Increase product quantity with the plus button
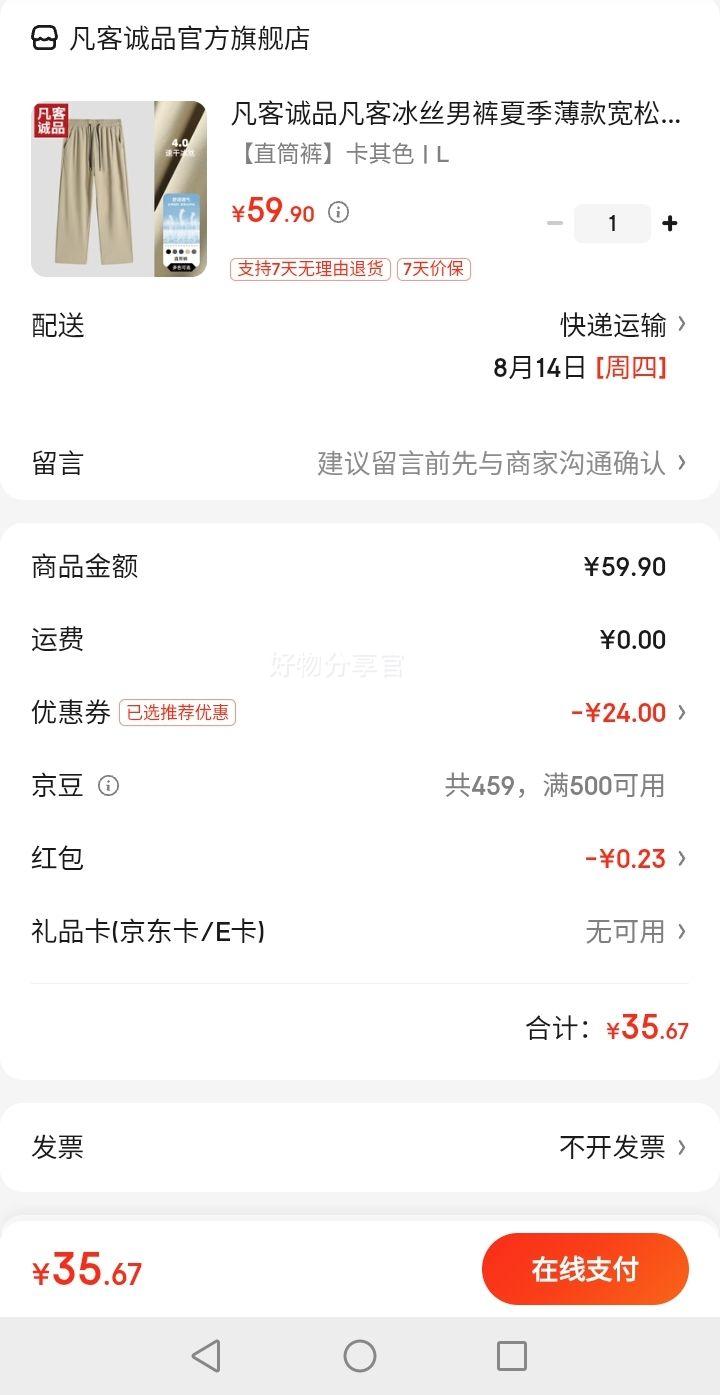720x1395 pixels. 670,223
